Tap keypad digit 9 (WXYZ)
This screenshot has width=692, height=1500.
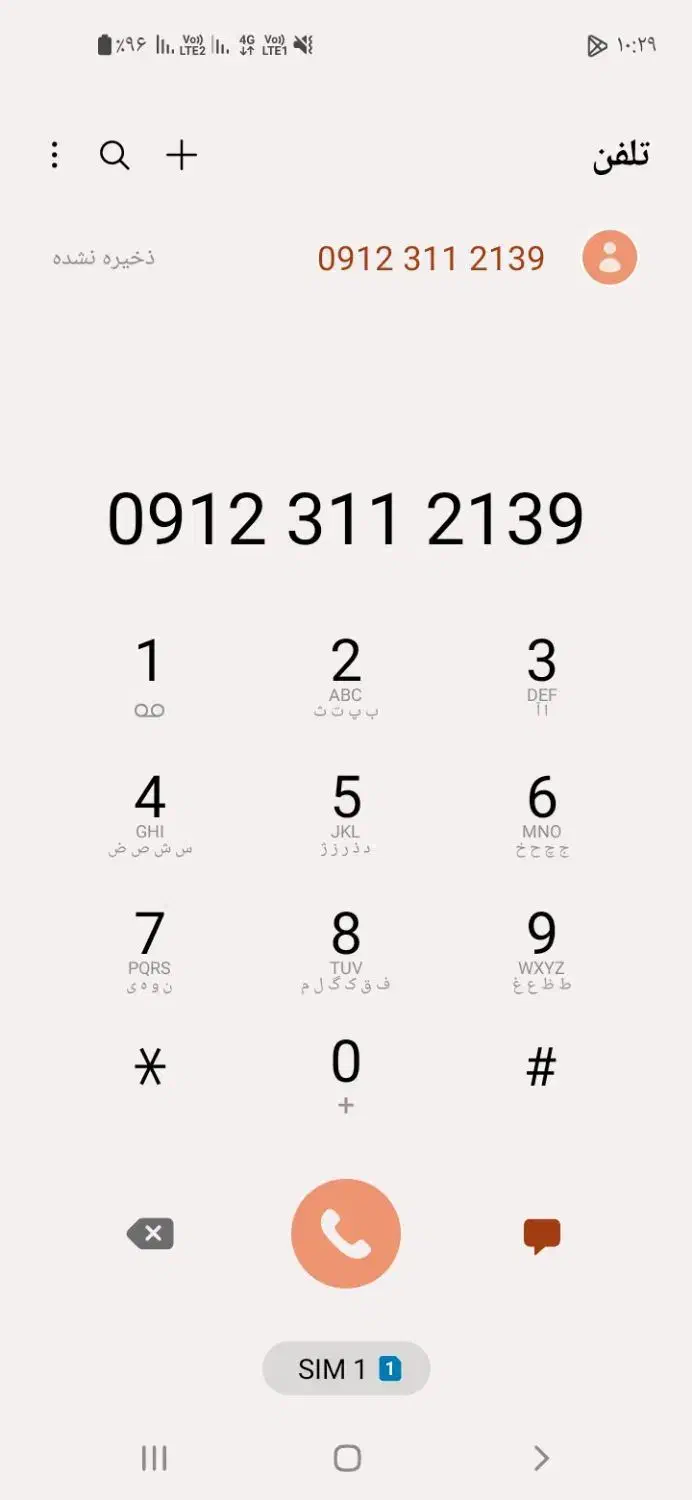point(541,950)
